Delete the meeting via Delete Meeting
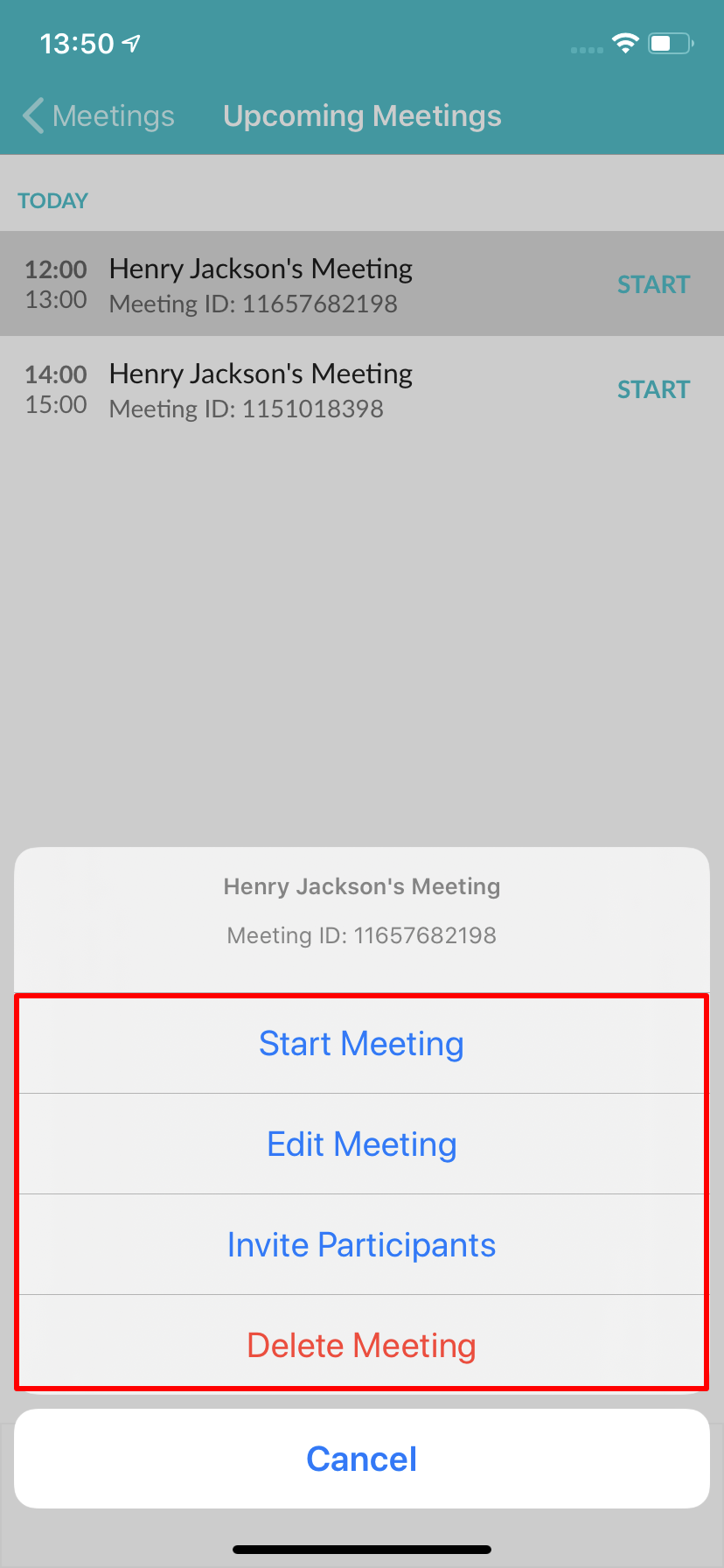The height and width of the screenshot is (1568, 724). tap(361, 1345)
